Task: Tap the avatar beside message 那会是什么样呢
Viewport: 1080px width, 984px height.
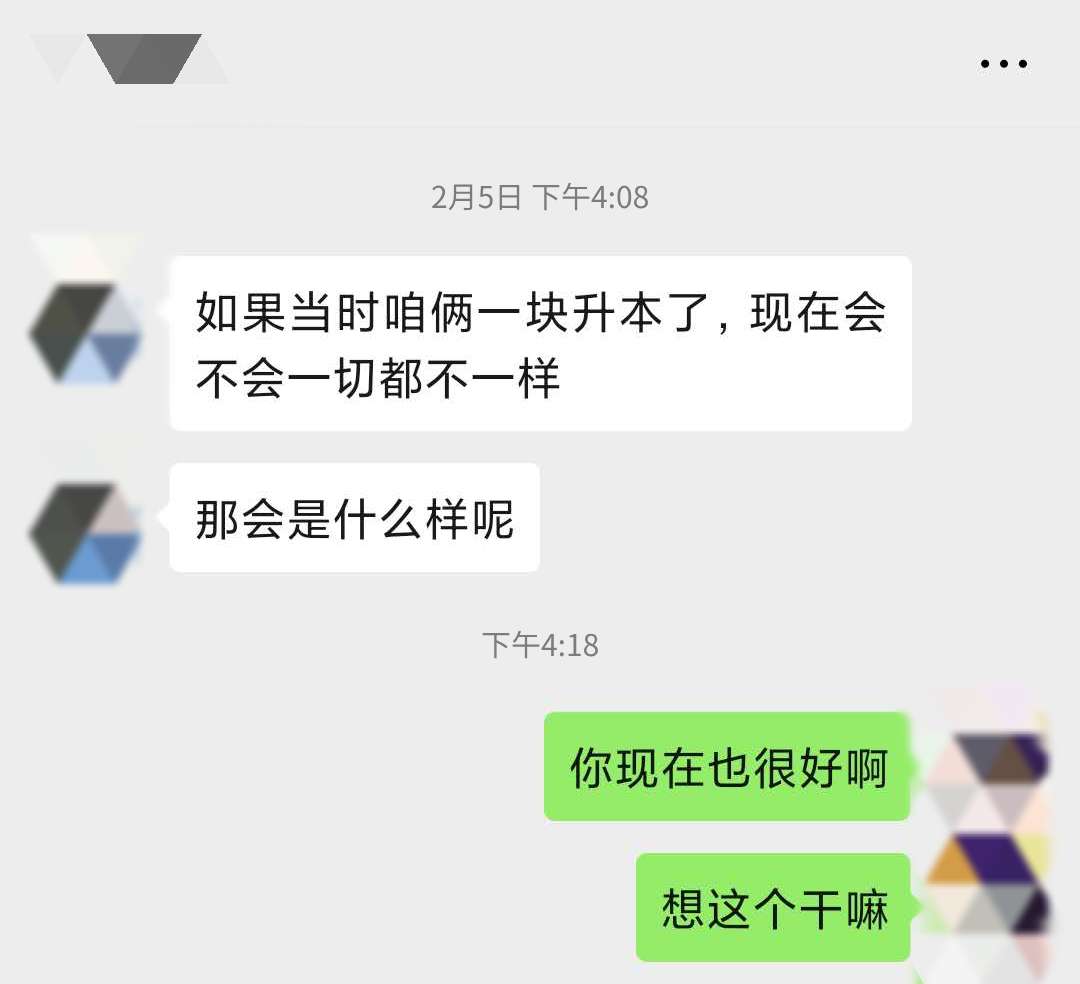Action: click(86, 532)
